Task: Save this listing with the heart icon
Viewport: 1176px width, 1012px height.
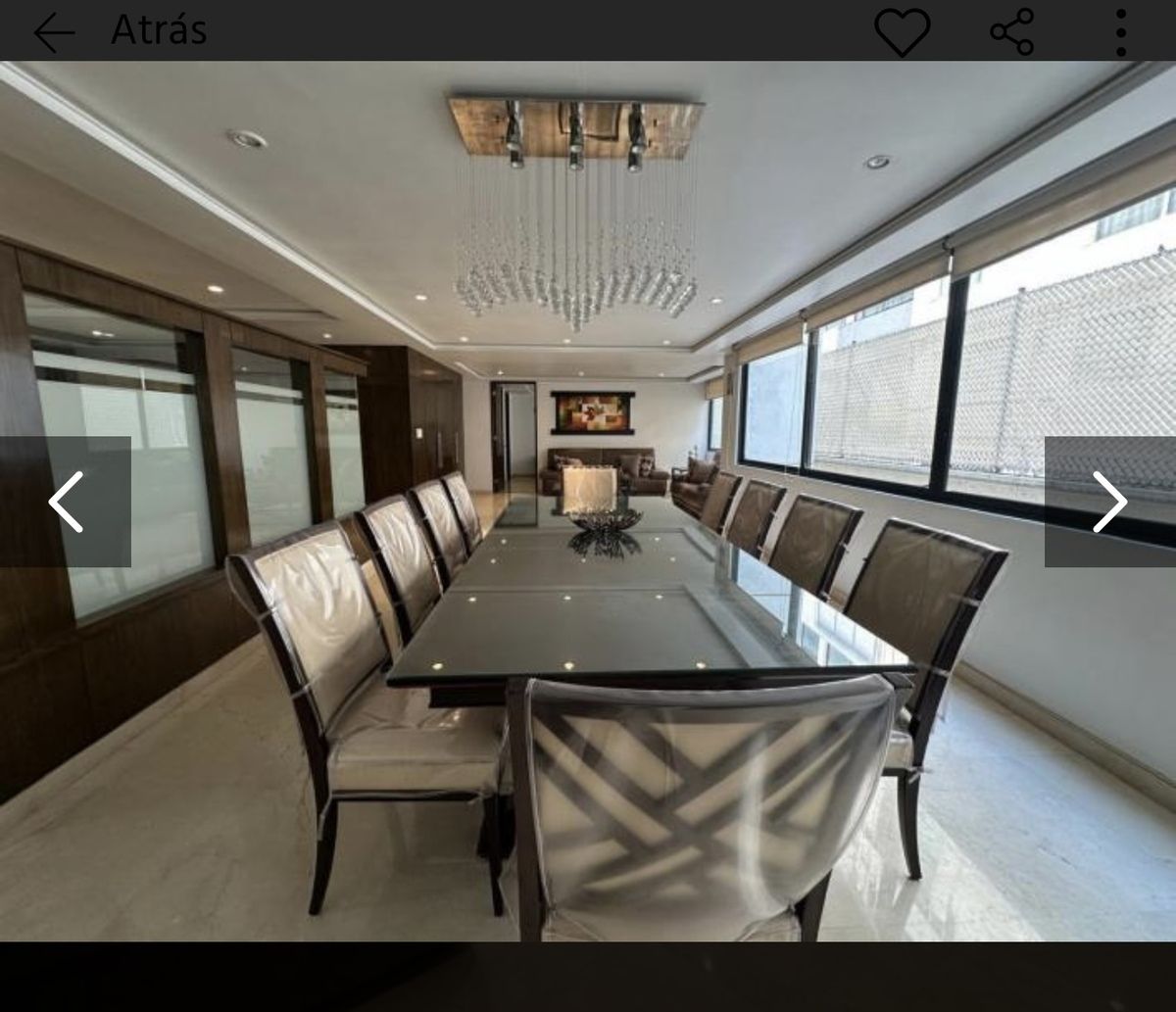Action: pos(902,32)
